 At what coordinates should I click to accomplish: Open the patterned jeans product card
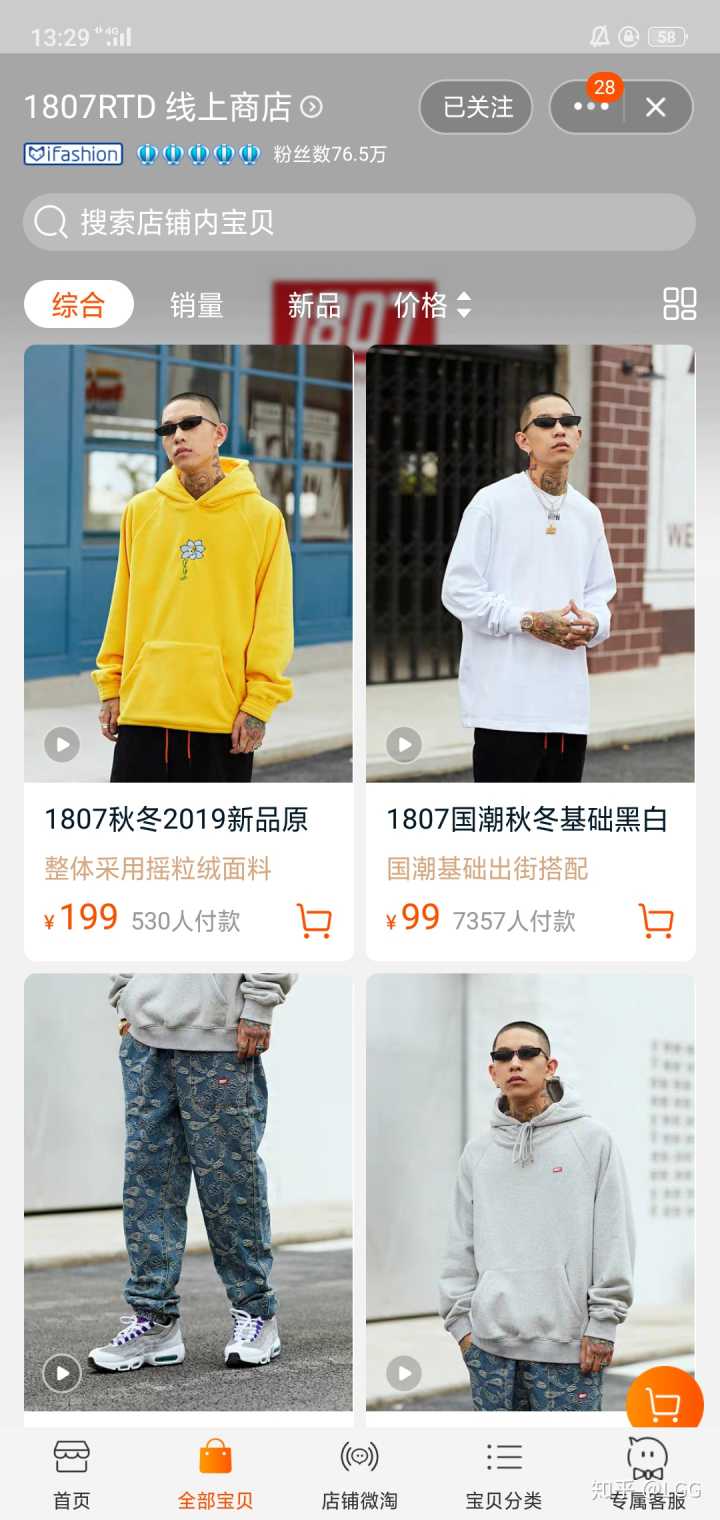(188, 1190)
